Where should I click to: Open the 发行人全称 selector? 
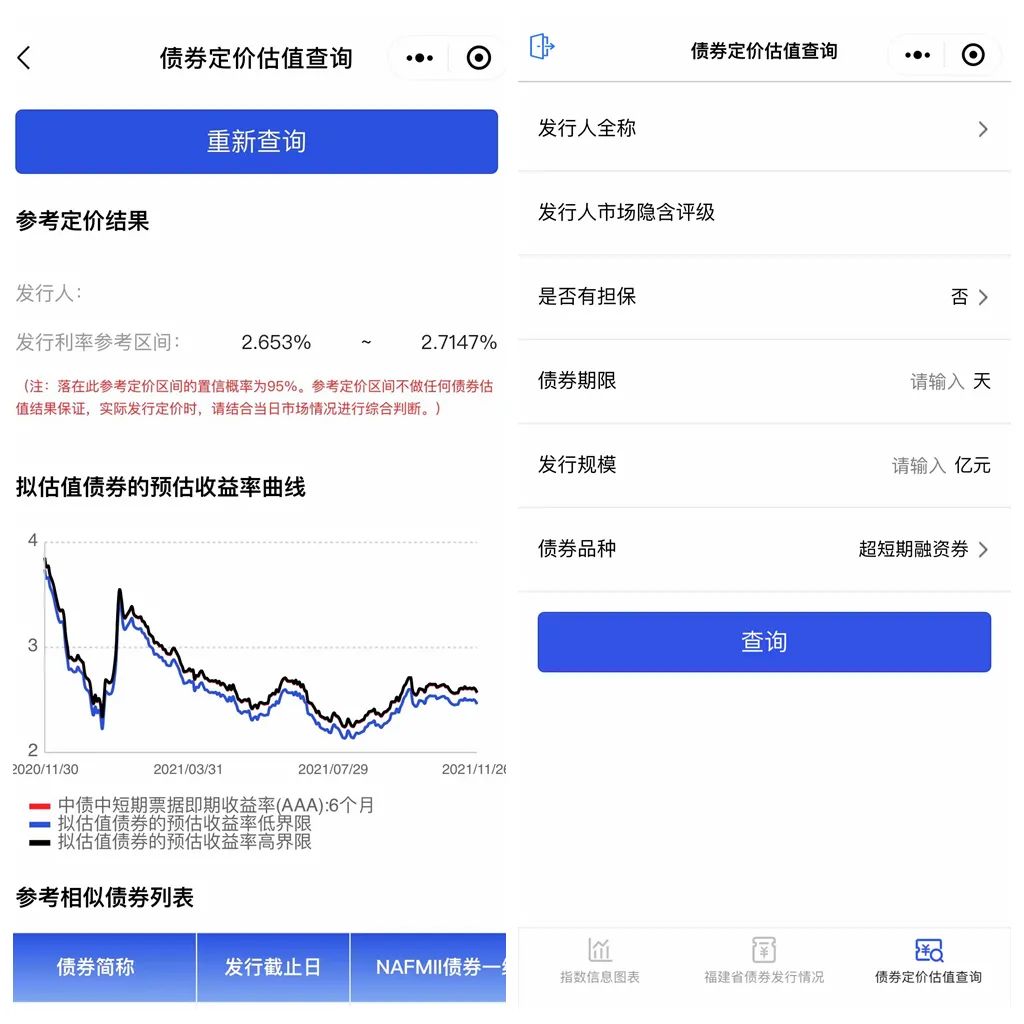(x=764, y=129)
